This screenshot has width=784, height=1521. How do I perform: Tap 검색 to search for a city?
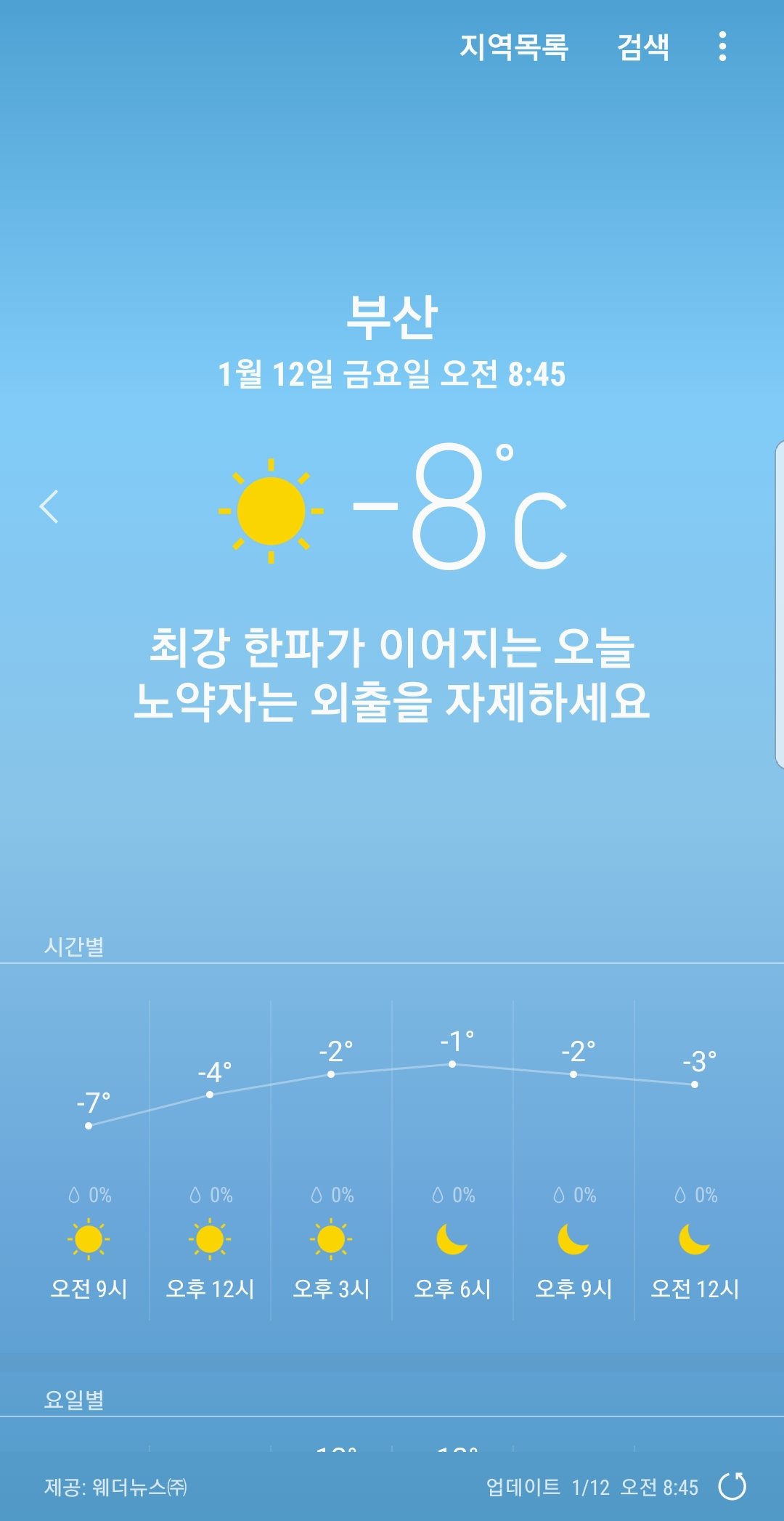coord(642,47)
